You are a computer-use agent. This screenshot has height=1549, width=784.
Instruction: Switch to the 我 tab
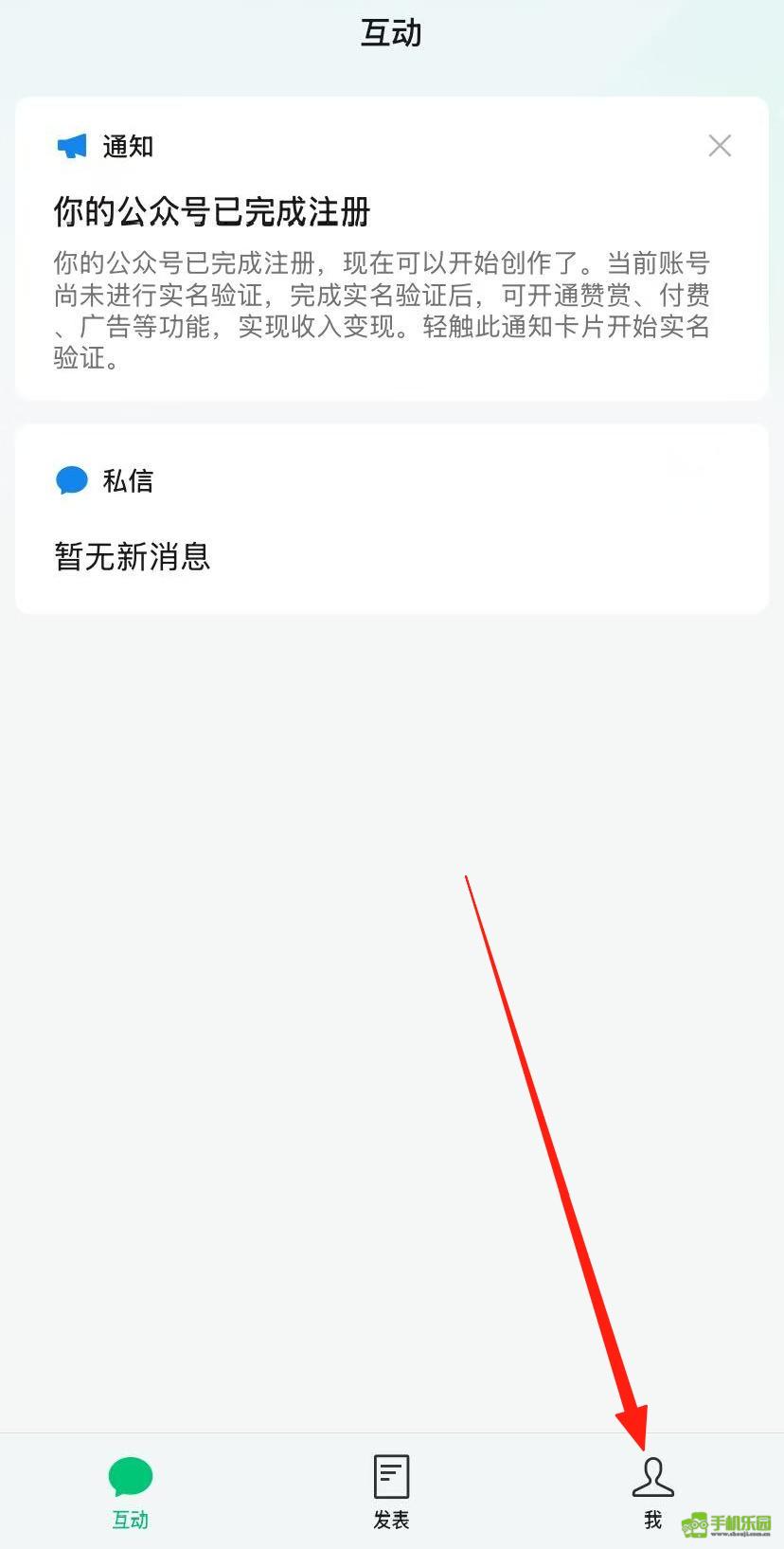tap(652, 1492)
